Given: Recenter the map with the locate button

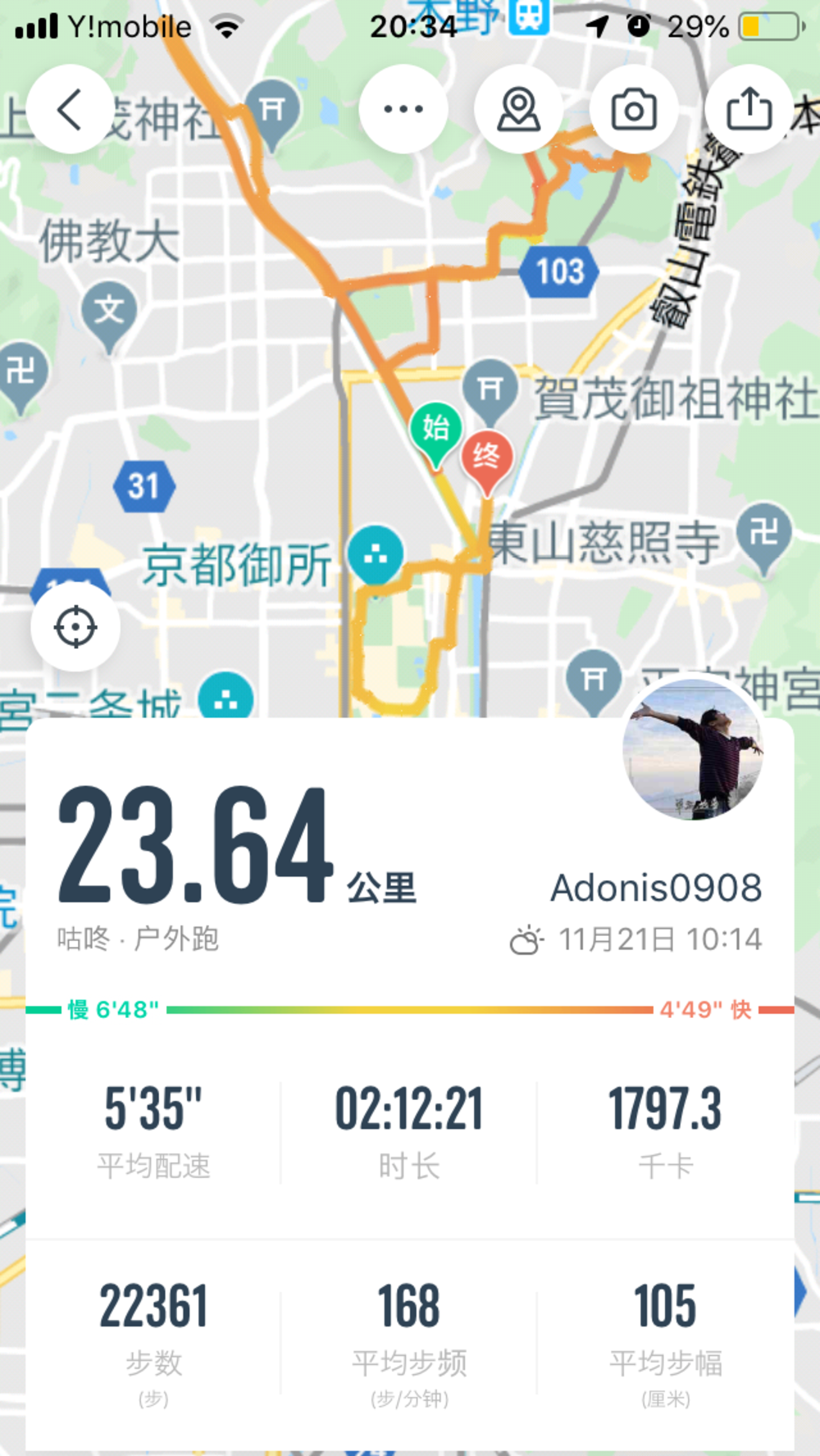Looking at the screenshot, I should coord(75,628).
